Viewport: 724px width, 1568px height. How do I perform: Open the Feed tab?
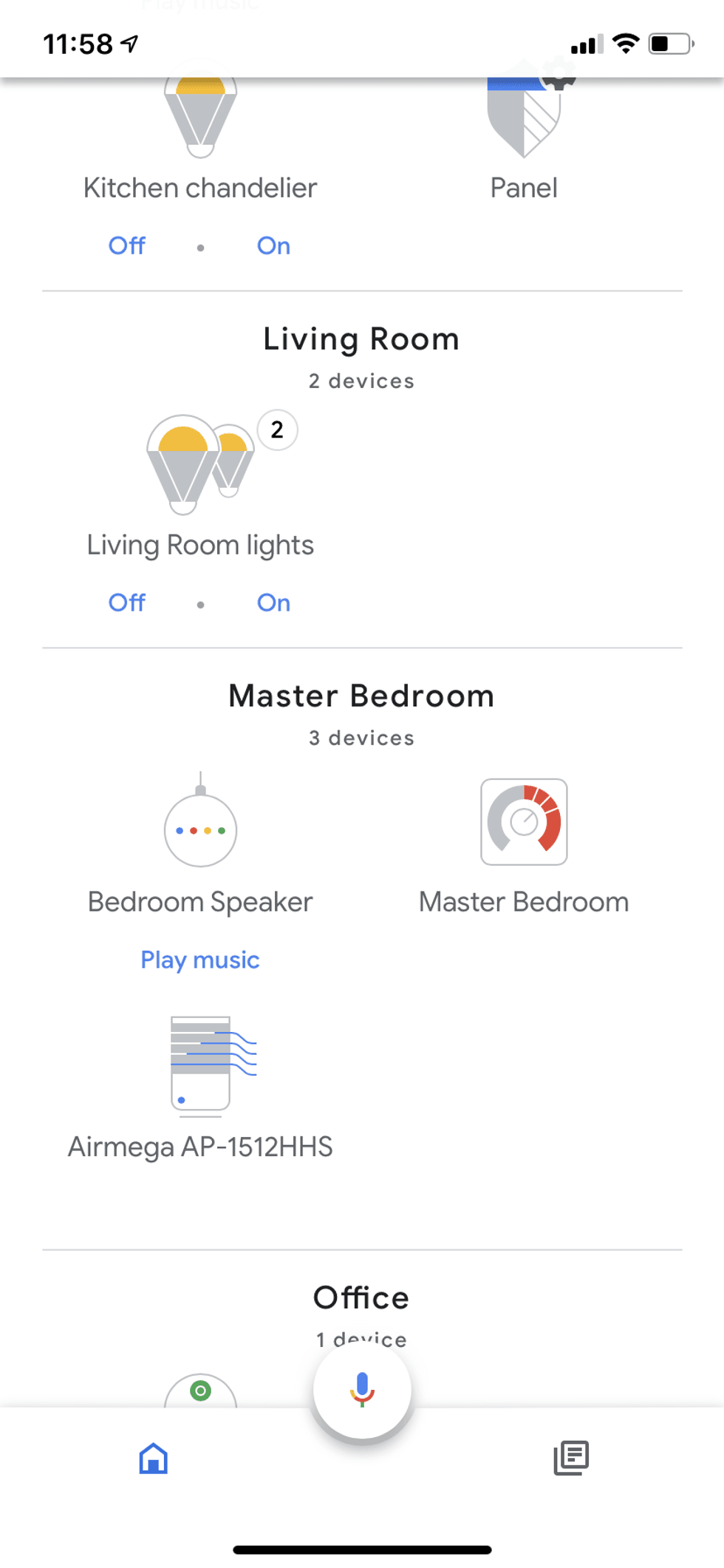570,1458
